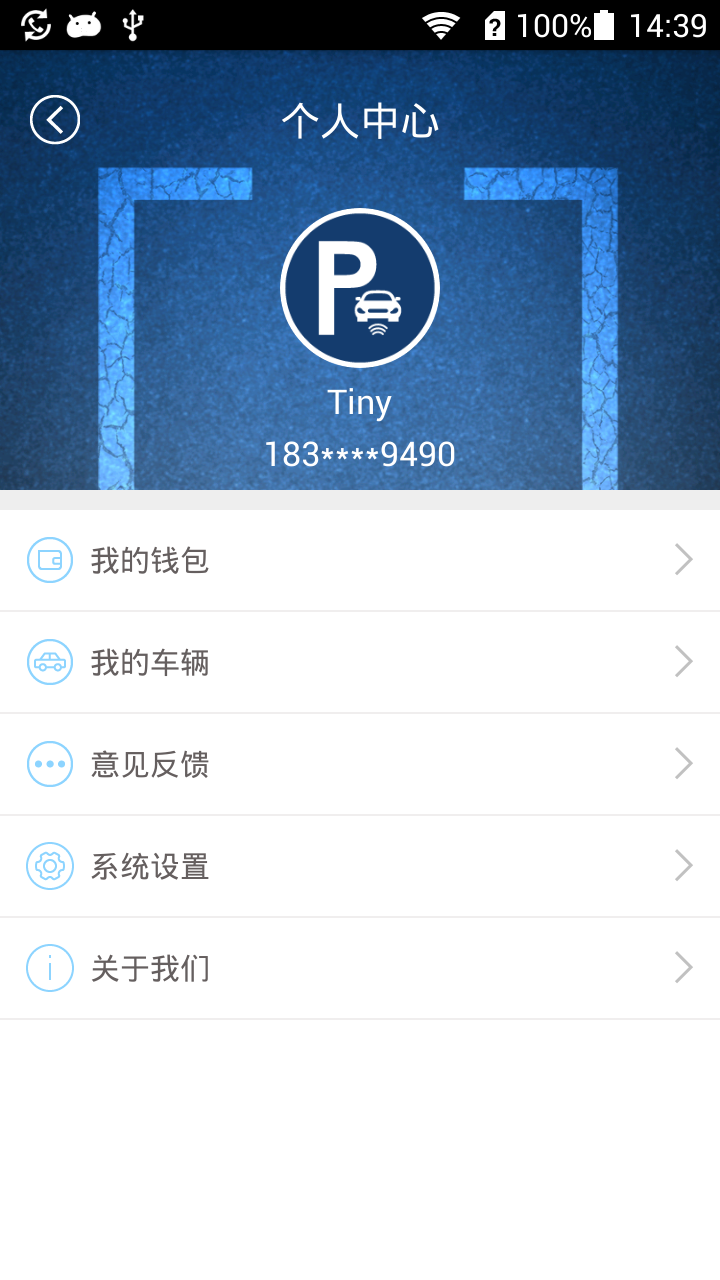The height and width of the screenshot is (1280, 720).
Task: Click the feedback speech-bubble icon for 意见反馈
Action: click(x=49, y=764)
